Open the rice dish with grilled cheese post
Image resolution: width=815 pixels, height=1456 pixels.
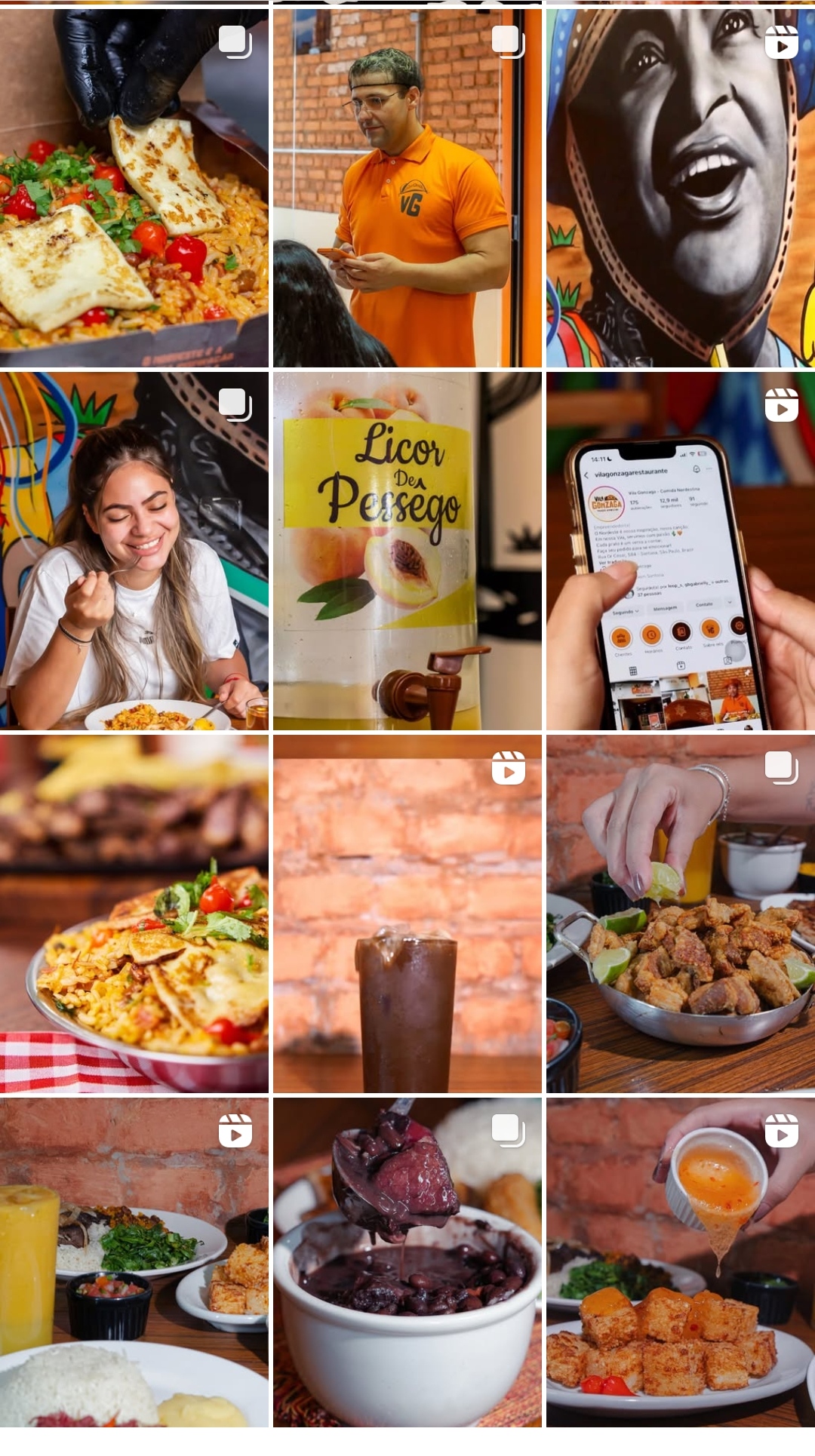click(134, 187)
